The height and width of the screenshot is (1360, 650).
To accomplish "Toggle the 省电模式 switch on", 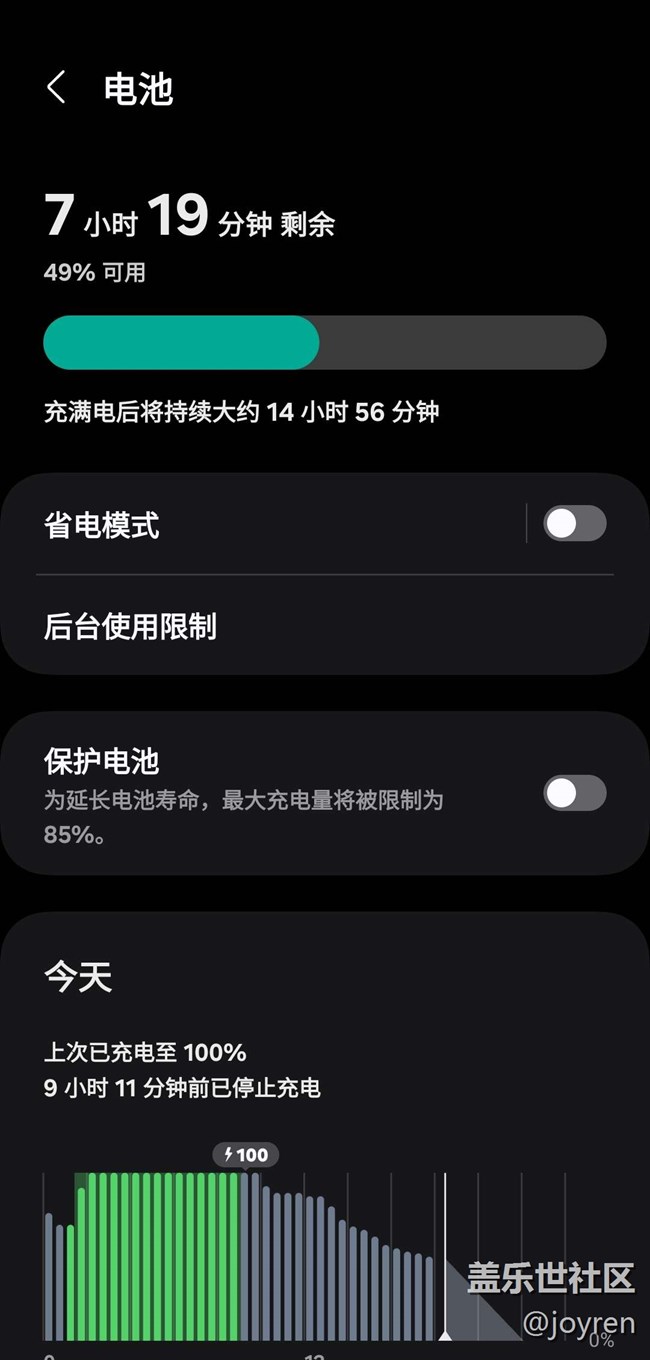I will (x=574, y=523).
